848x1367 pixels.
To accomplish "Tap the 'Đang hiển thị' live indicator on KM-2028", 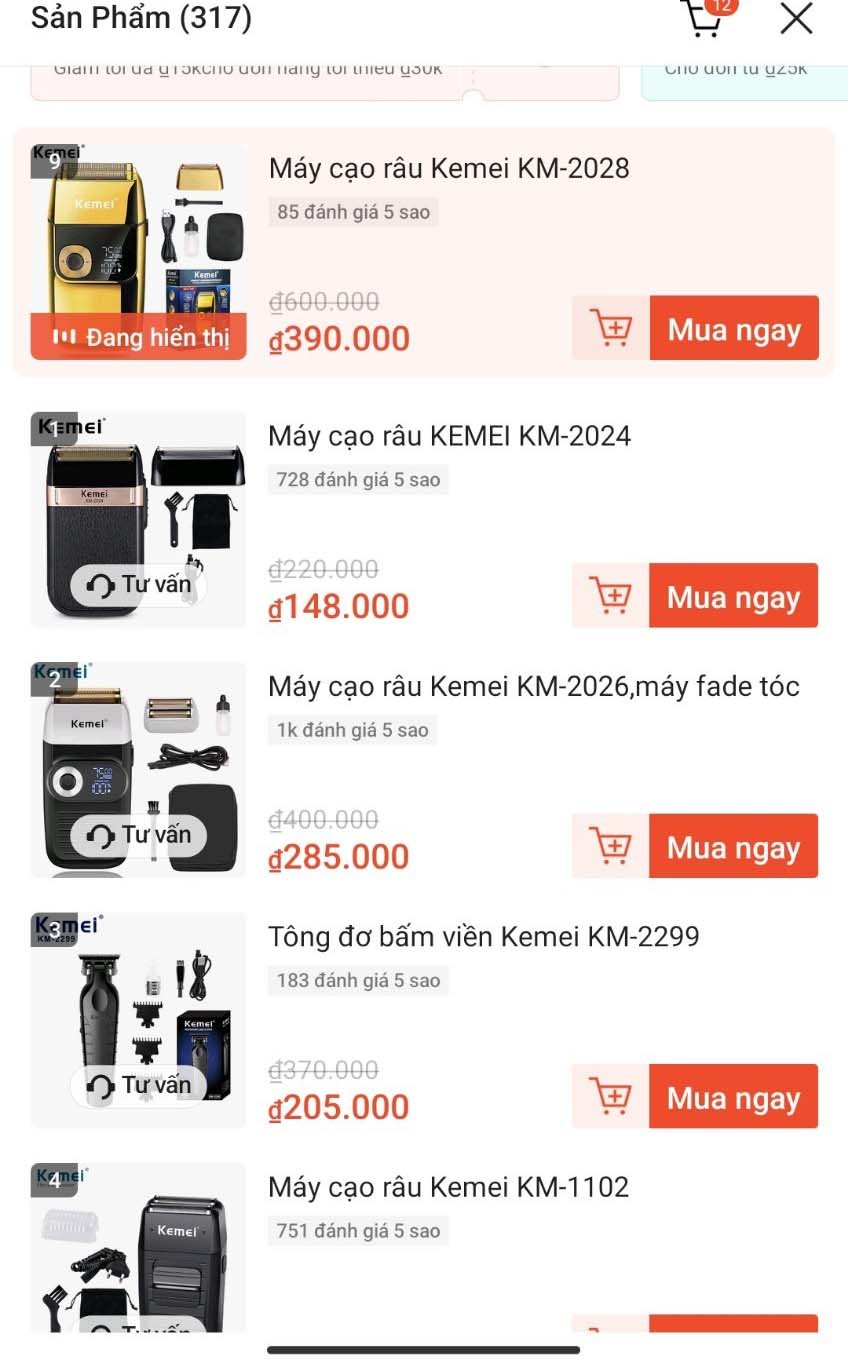I will 138,337.
